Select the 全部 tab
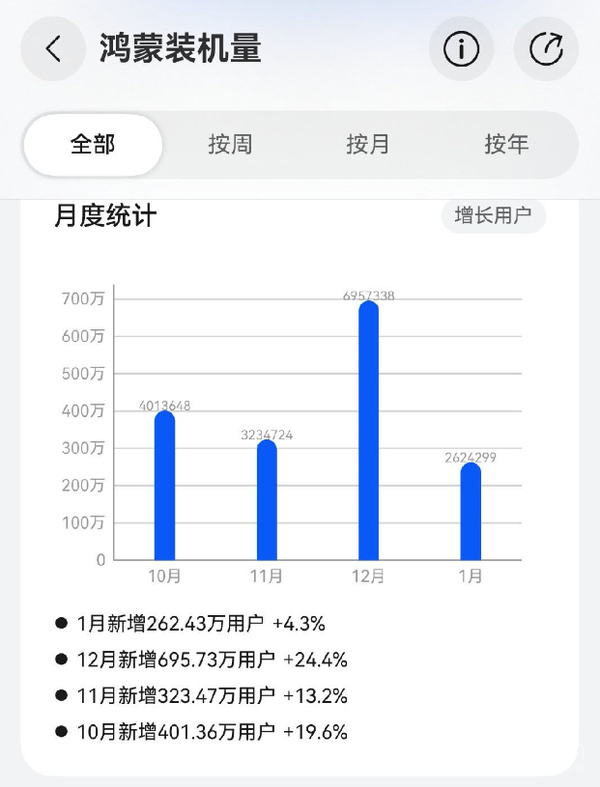The width and height of the screenshot is (600, 787). pyautogui.click(x=93, y=145)
